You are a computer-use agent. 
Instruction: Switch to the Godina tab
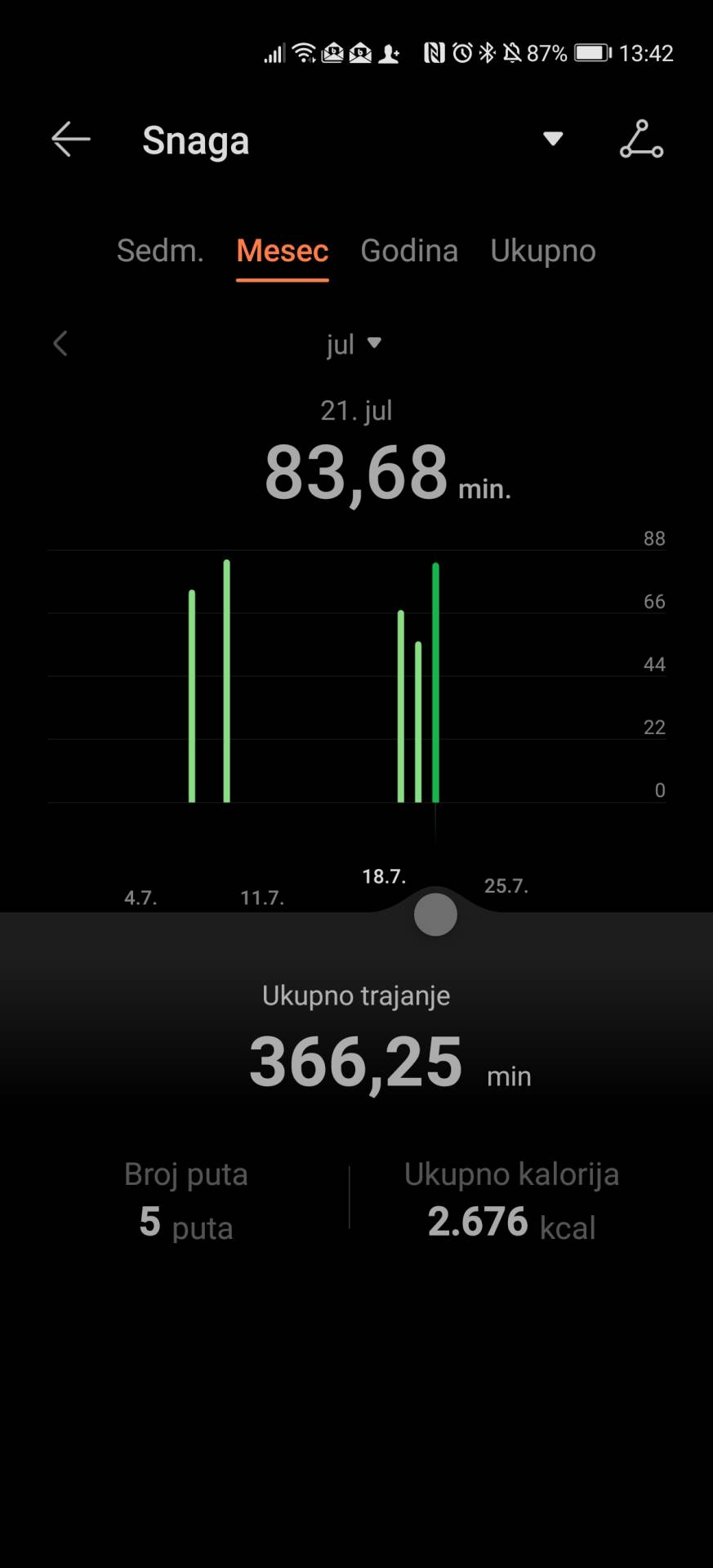coord(409,251)
